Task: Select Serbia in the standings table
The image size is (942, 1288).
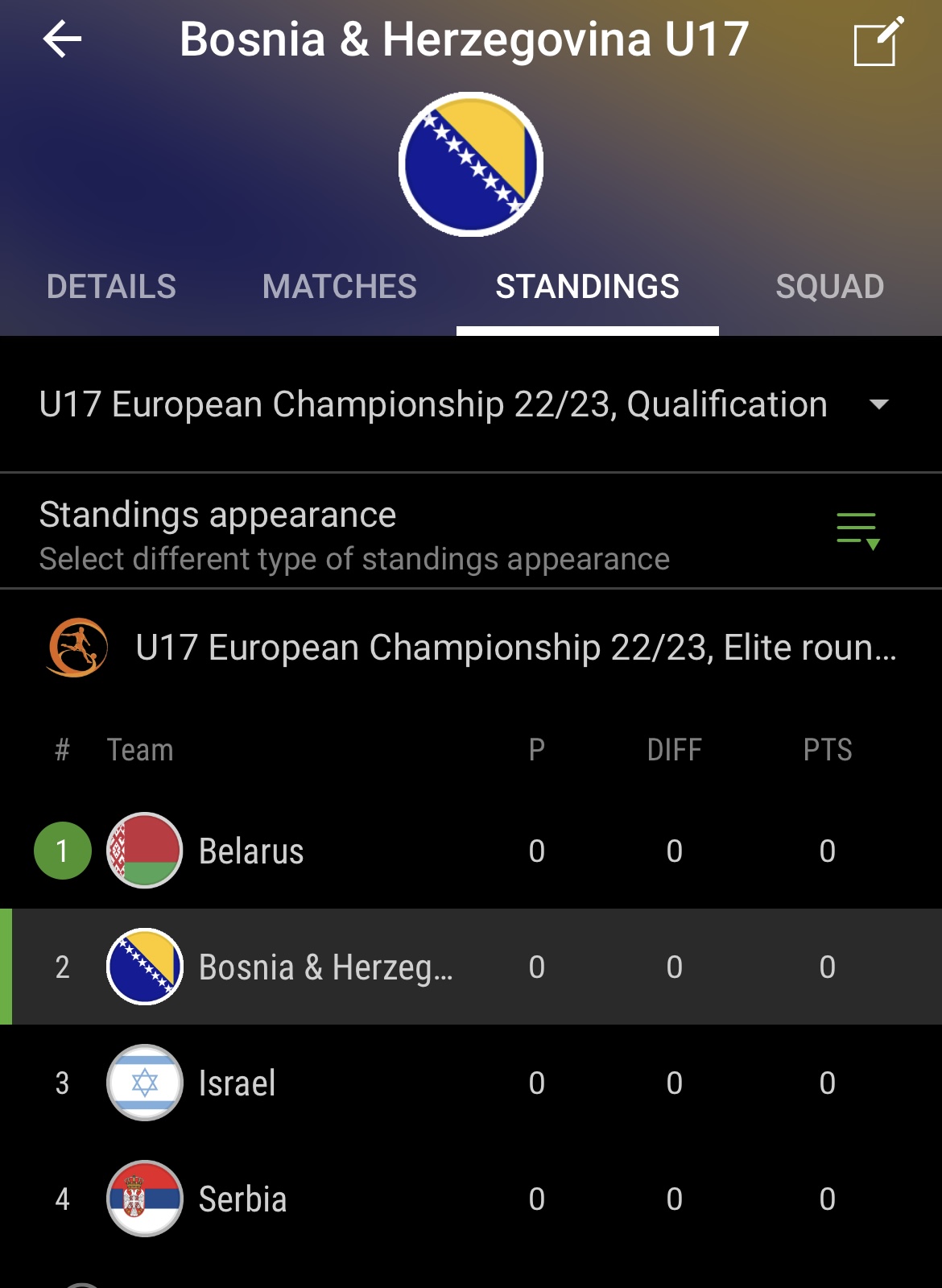Action: pyautogui.click(x=242, y=1199)
